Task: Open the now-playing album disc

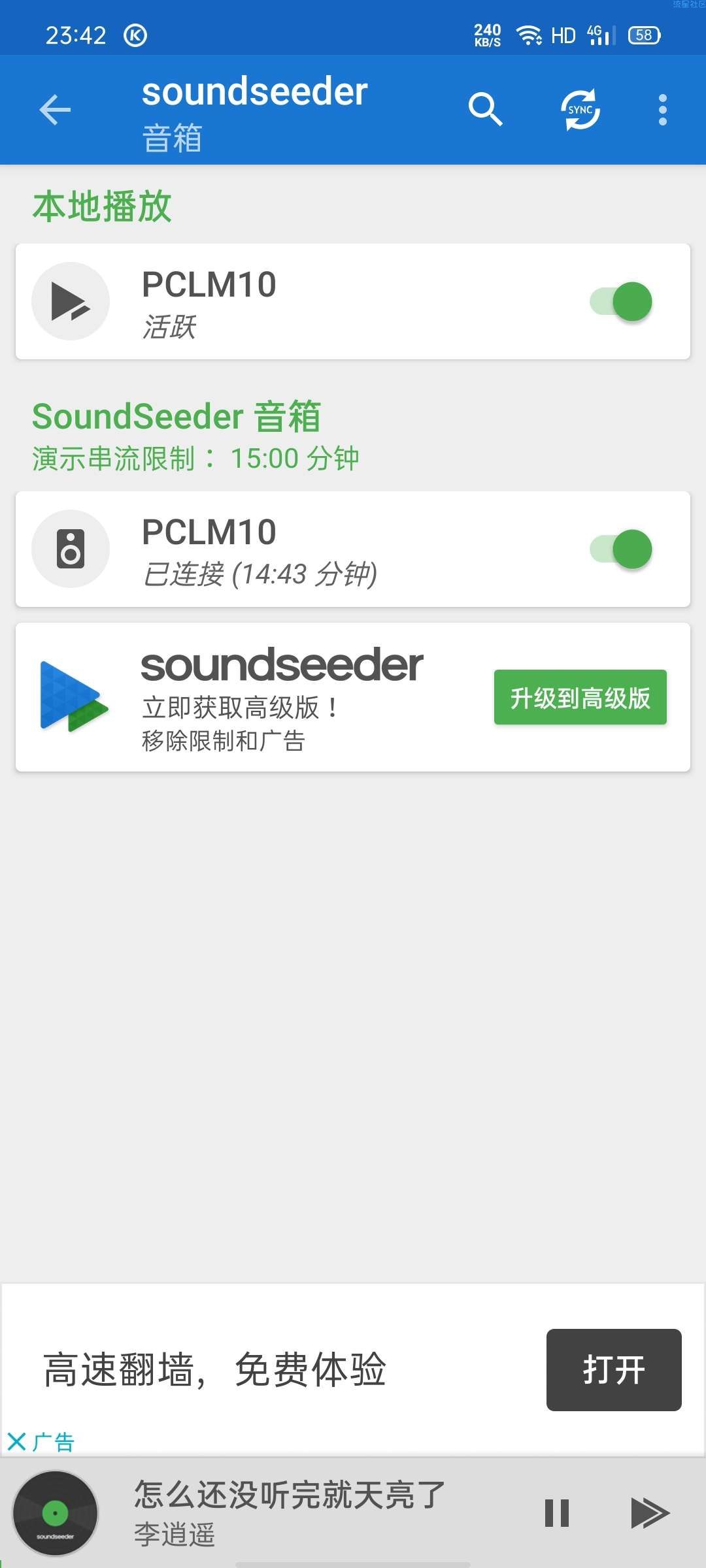Action: 56,1513
